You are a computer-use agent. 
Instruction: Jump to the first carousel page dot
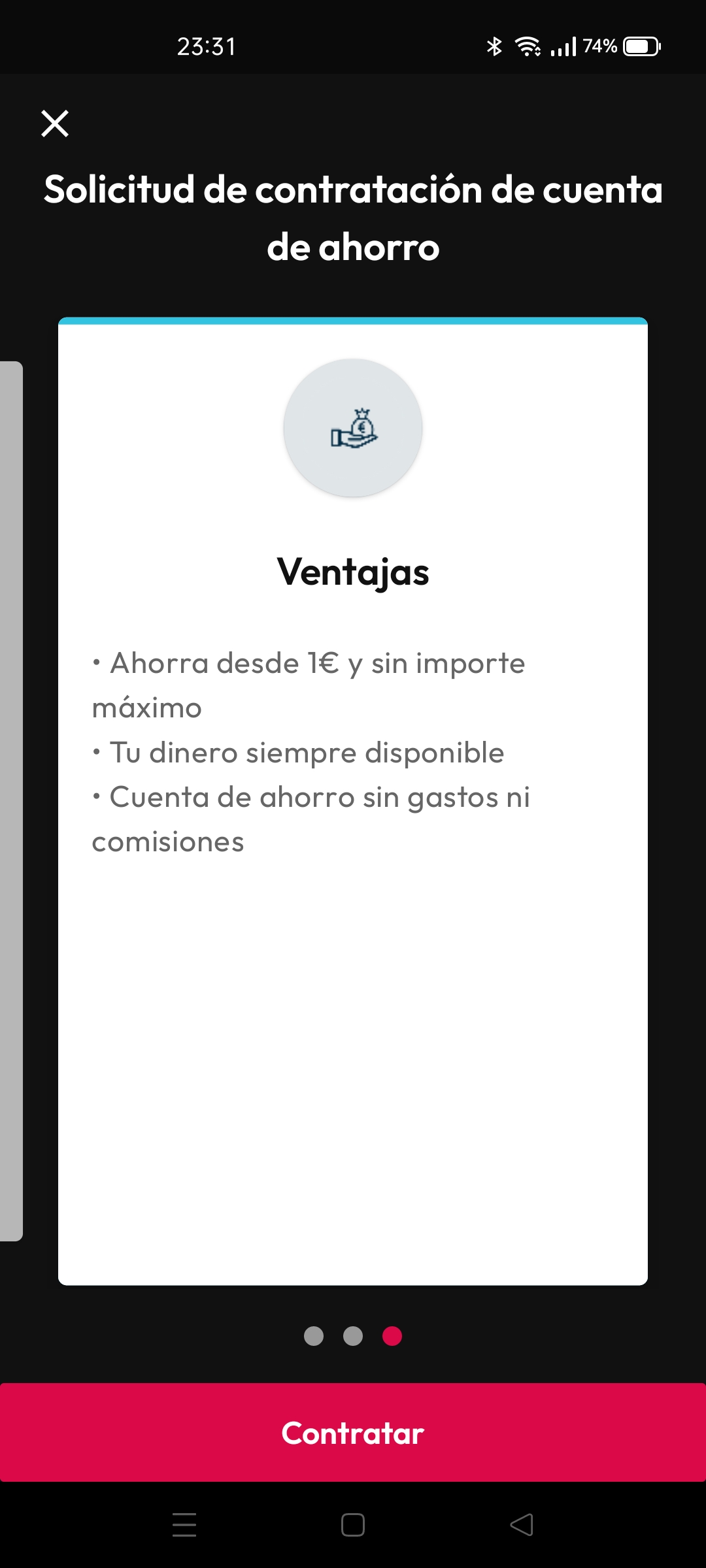click(x=314, y=1336)
